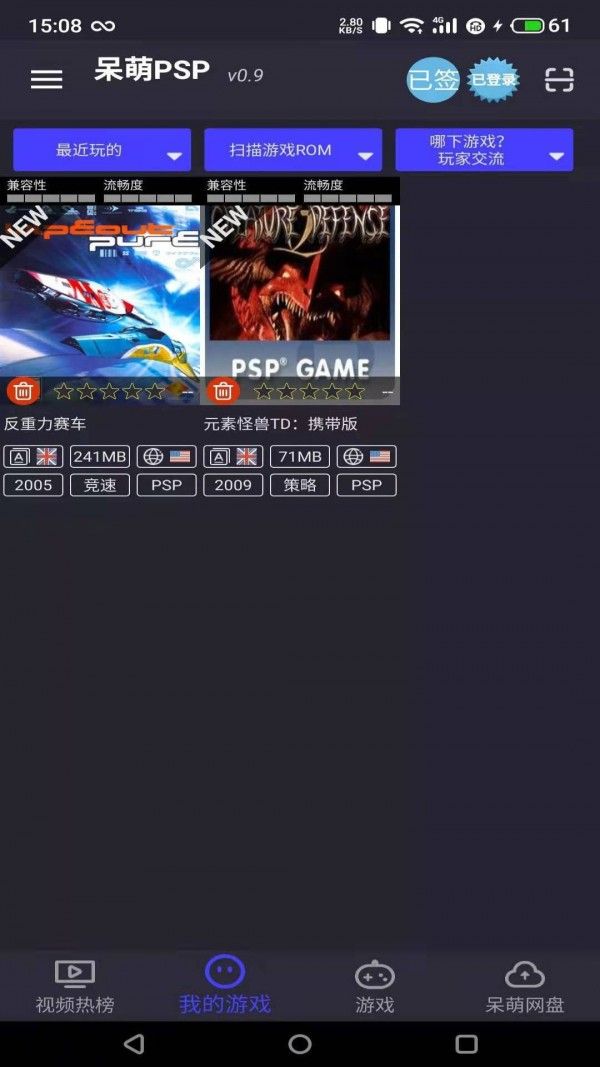Tap the 已登录 login status badge
Image resolution: width=600 pixels, height=1067 pixels.
[494, 80]
